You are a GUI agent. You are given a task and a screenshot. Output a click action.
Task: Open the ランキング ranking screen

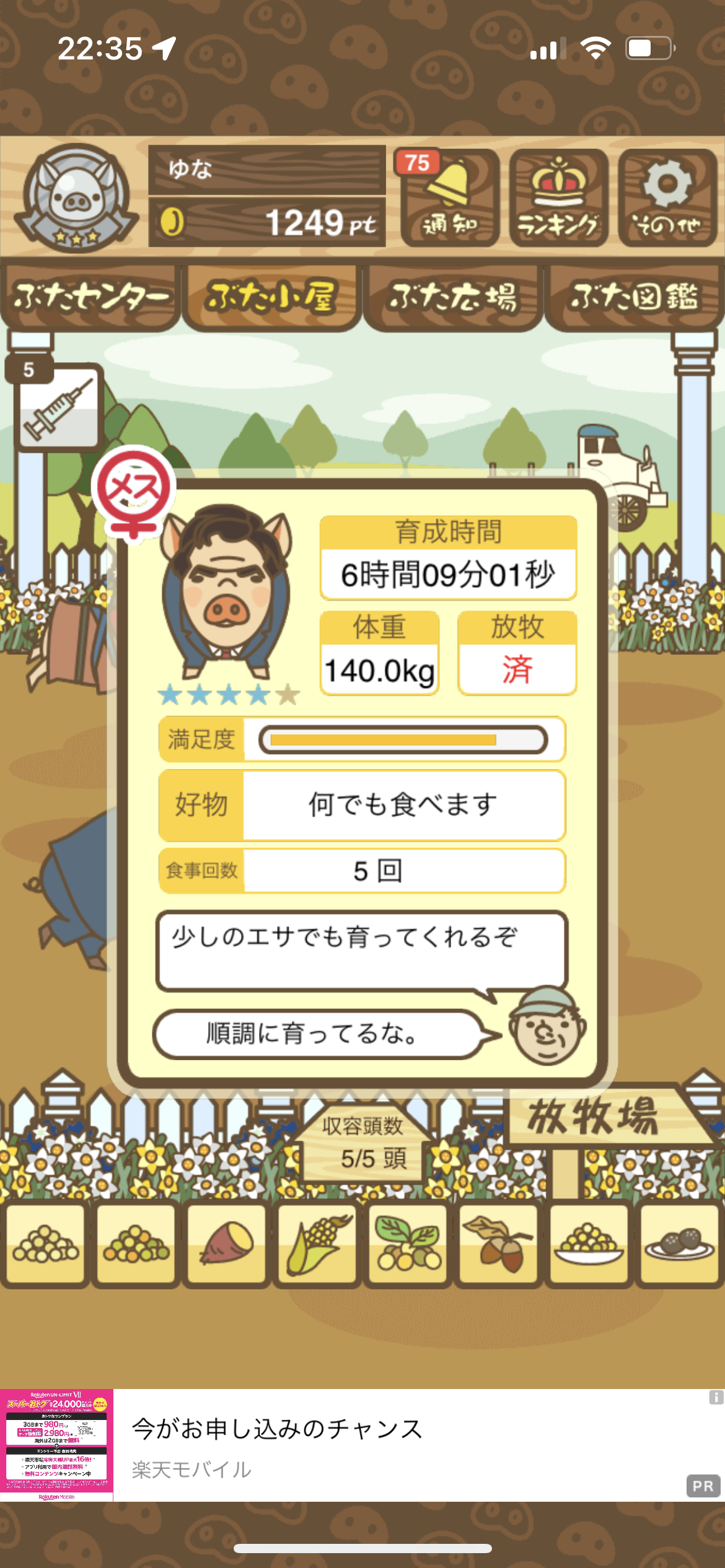point(558,198)
